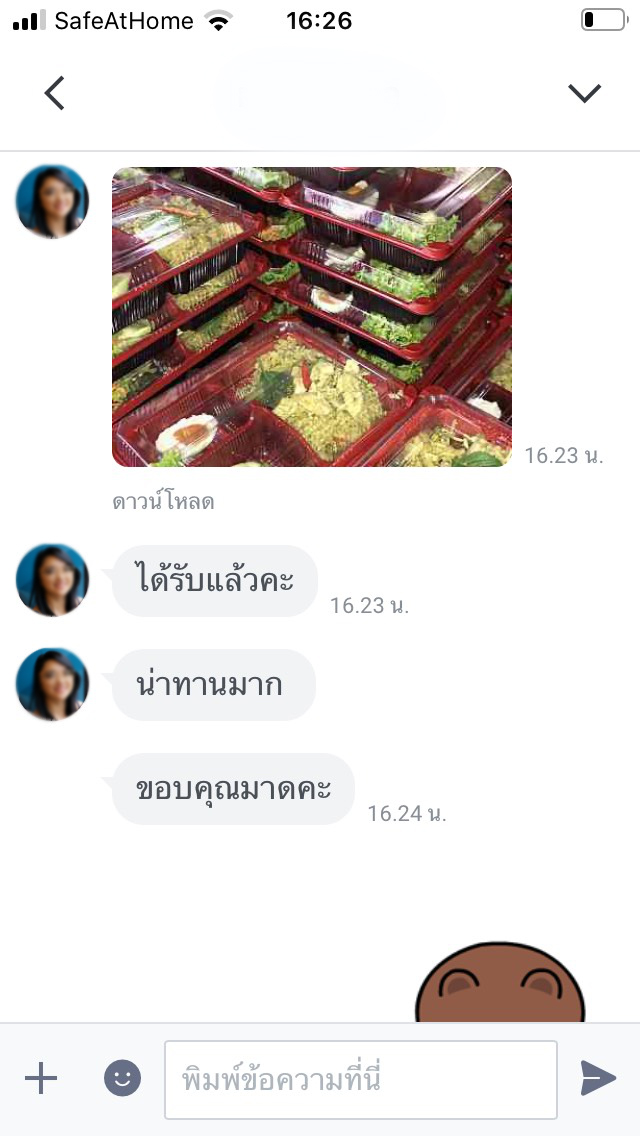Go back to the chat list
640x1136 pixels.
55,93
